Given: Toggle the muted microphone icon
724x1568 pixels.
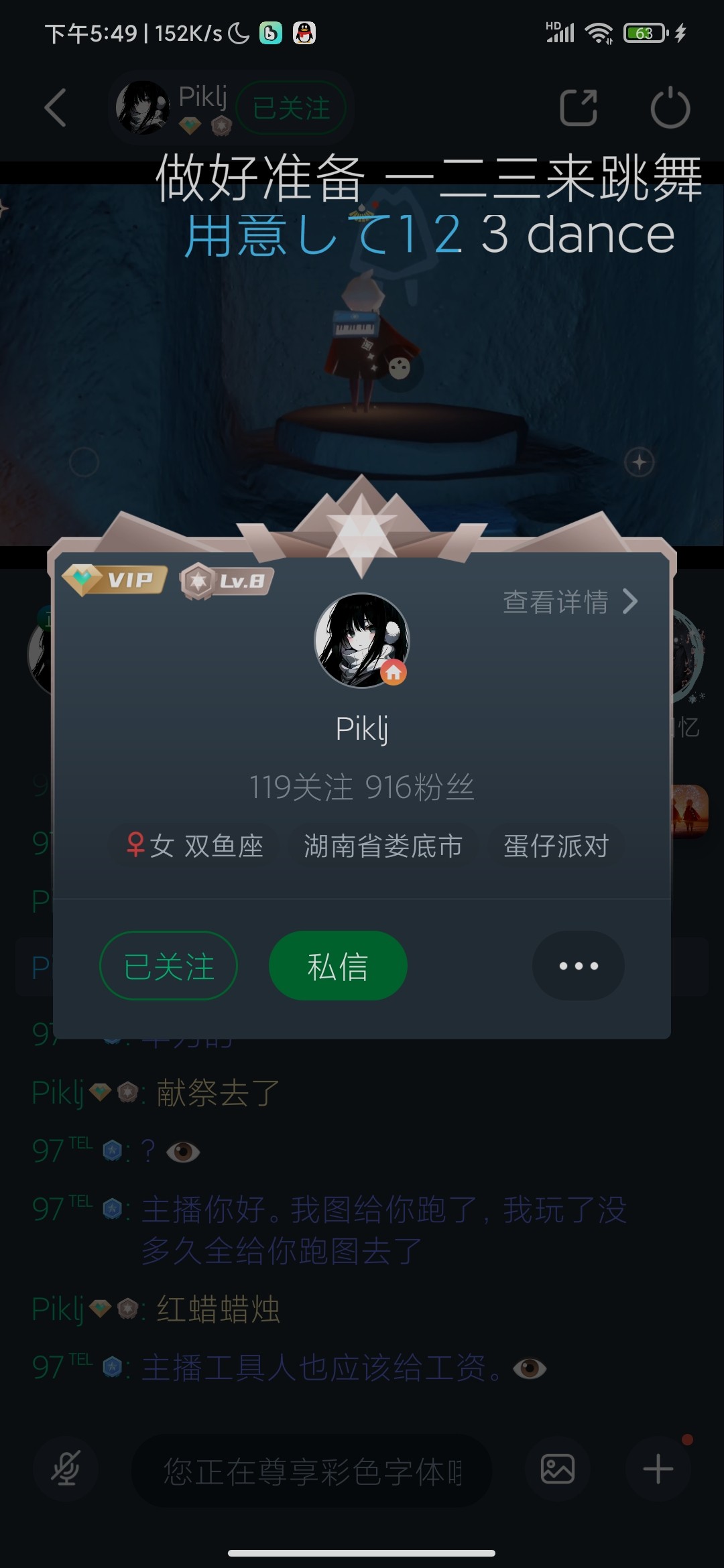Looking at the screenshot, I should 66,1469.
